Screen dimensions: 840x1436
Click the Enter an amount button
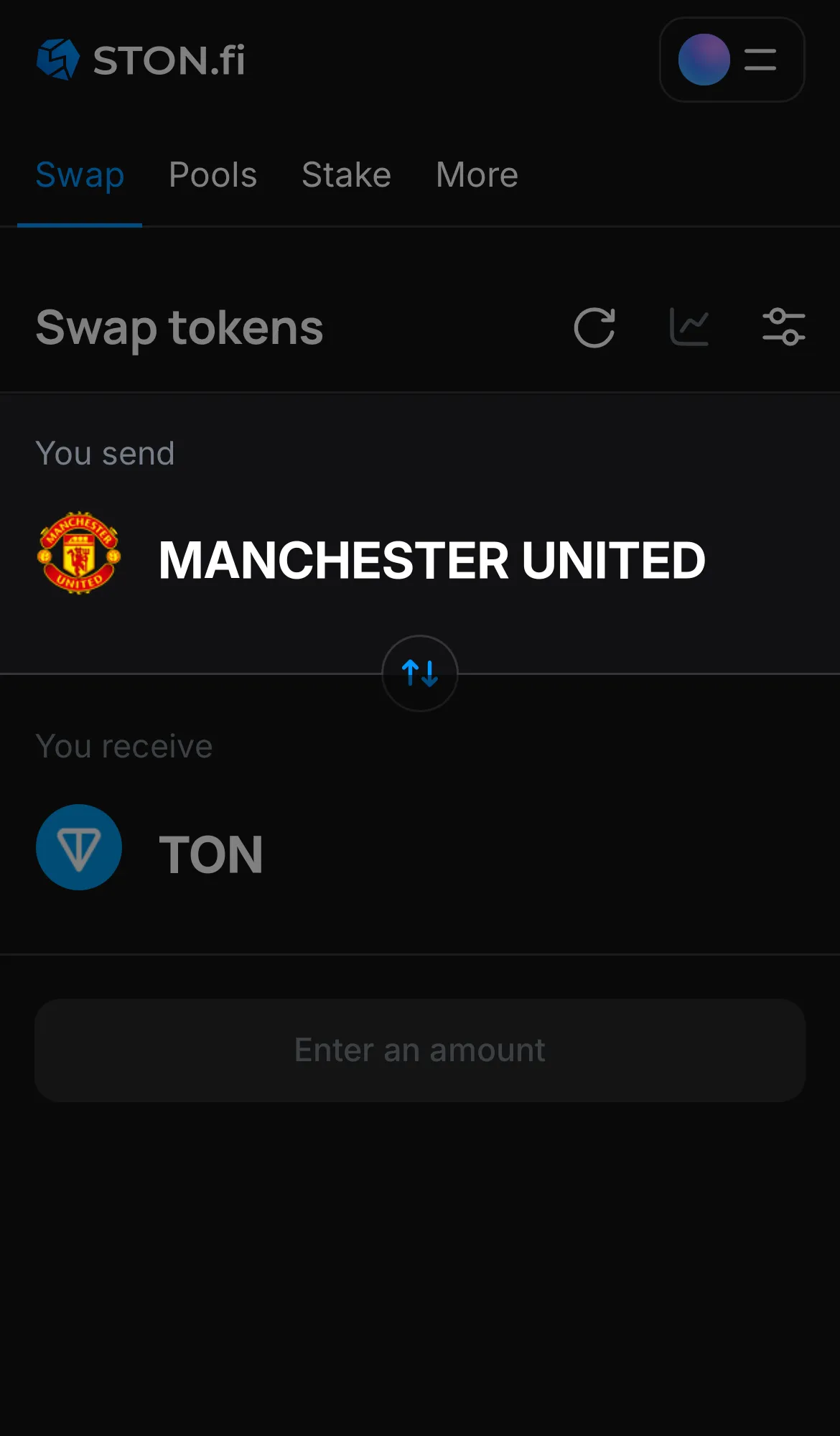point(419,1050)
